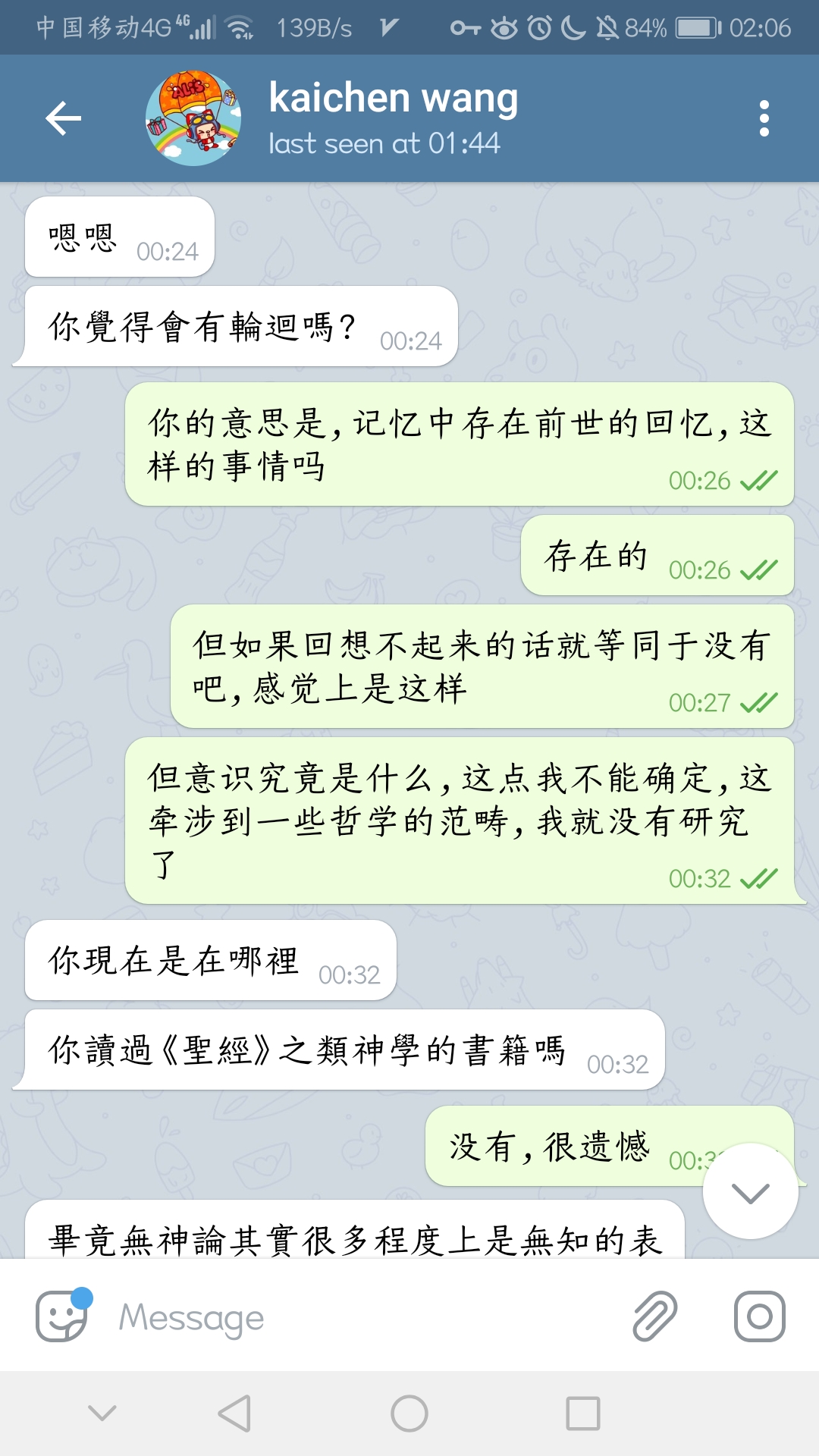Tap the system home button
The image size is (819, 1456).
click(409, 1414)
